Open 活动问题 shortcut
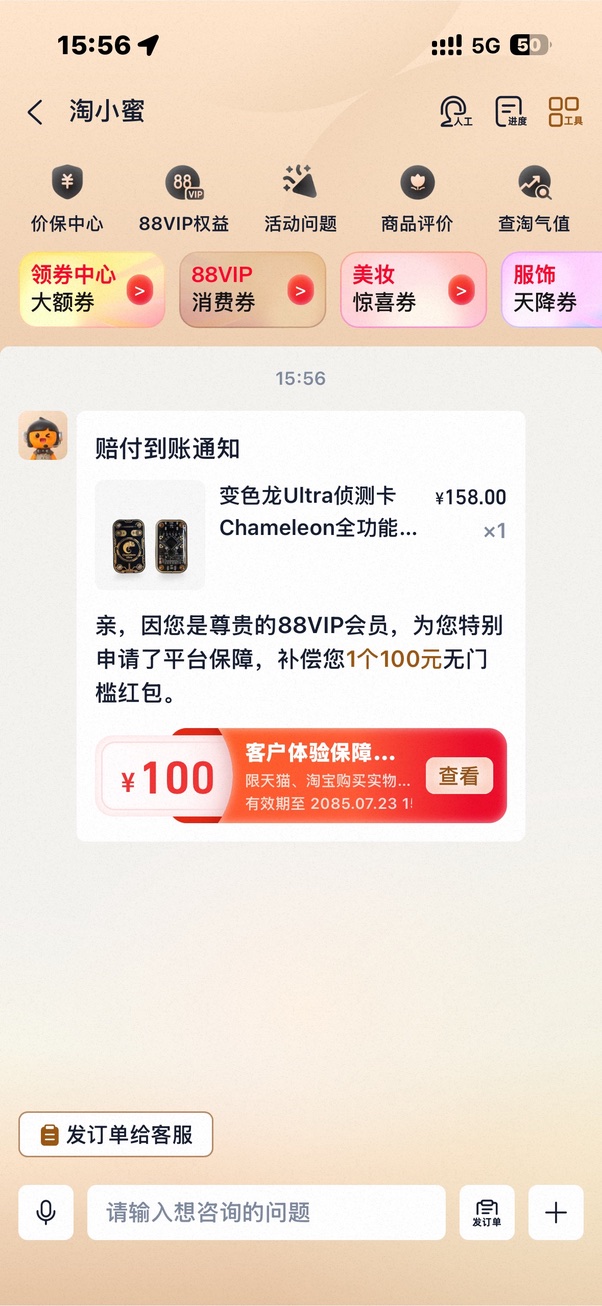Image resolution: width=602 pixels, height=1306 pixels. coord(300,199)
